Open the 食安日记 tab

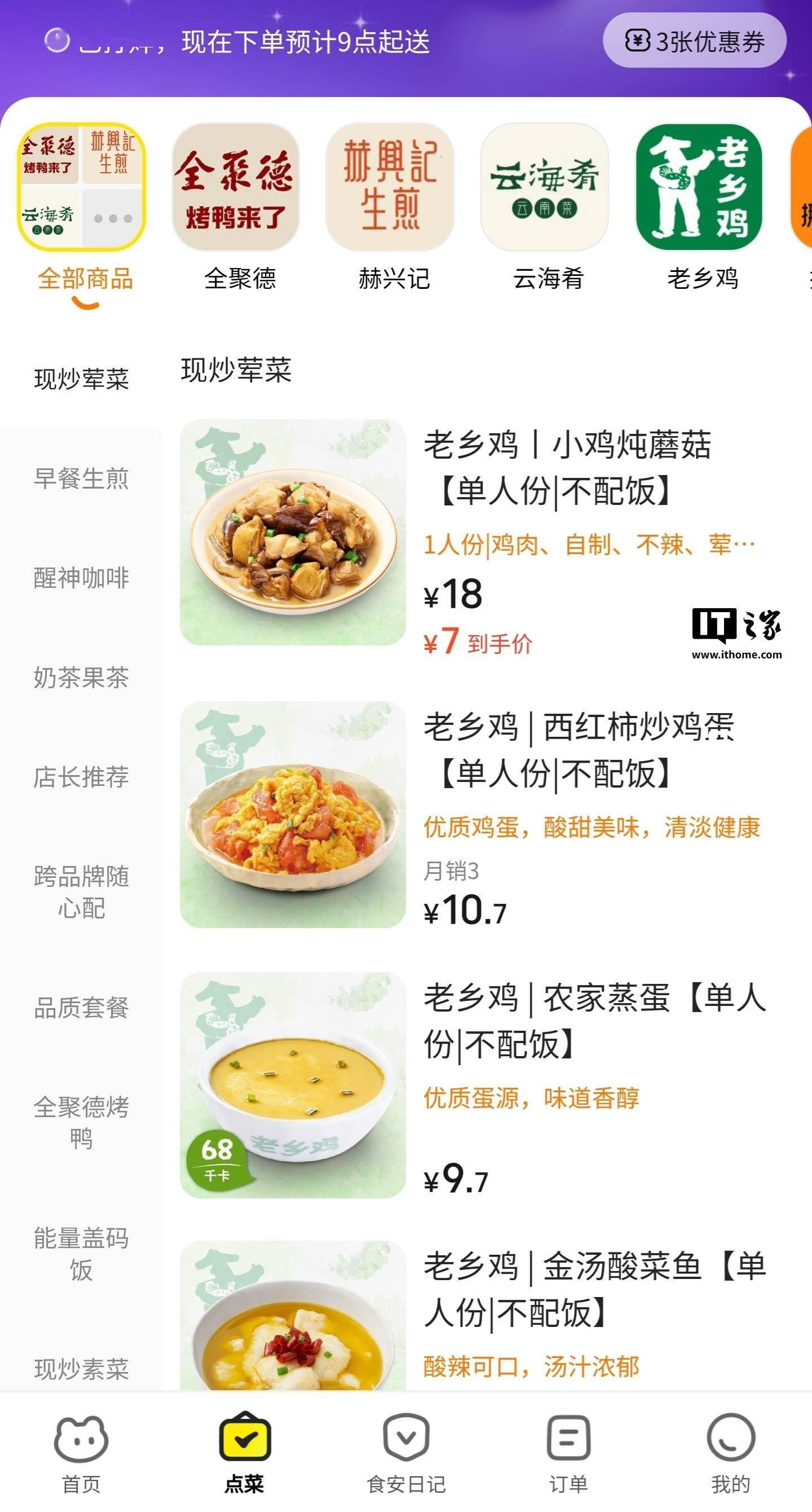(x=406, y=1453)
